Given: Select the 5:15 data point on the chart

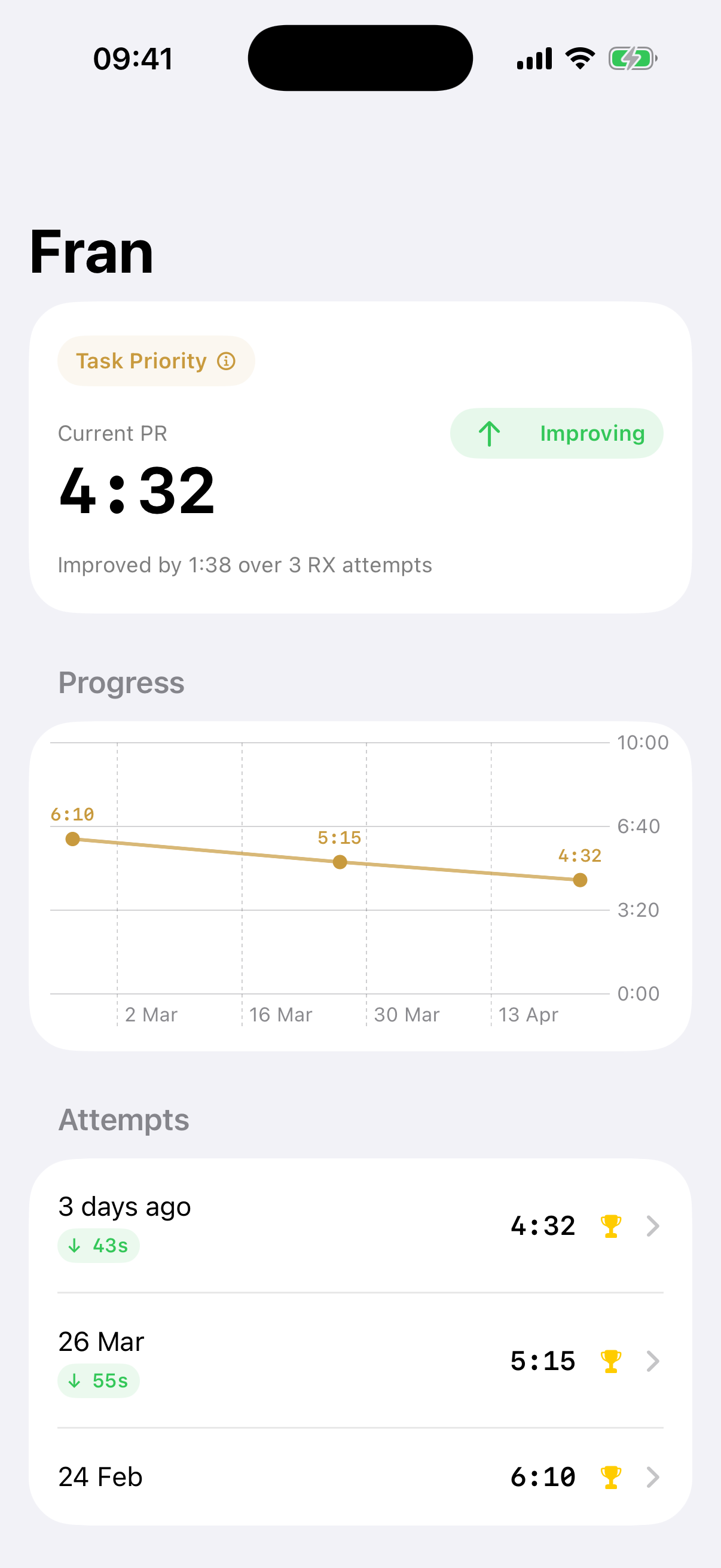Looking at the screenshot, I should (x=339, y=861).
